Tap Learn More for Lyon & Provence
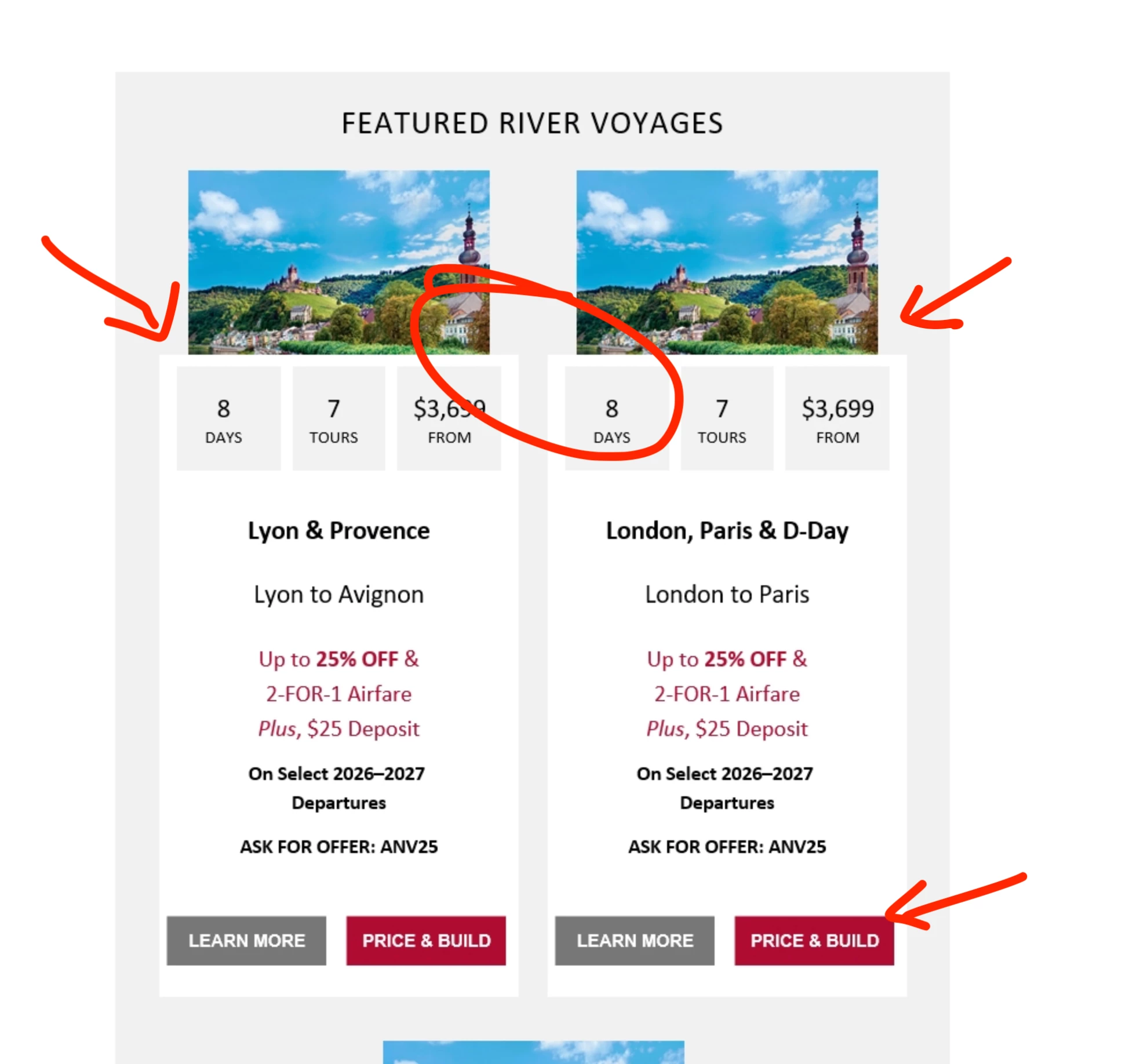The height and width of the screenshot is (1064, 1122). click(246, 940)
